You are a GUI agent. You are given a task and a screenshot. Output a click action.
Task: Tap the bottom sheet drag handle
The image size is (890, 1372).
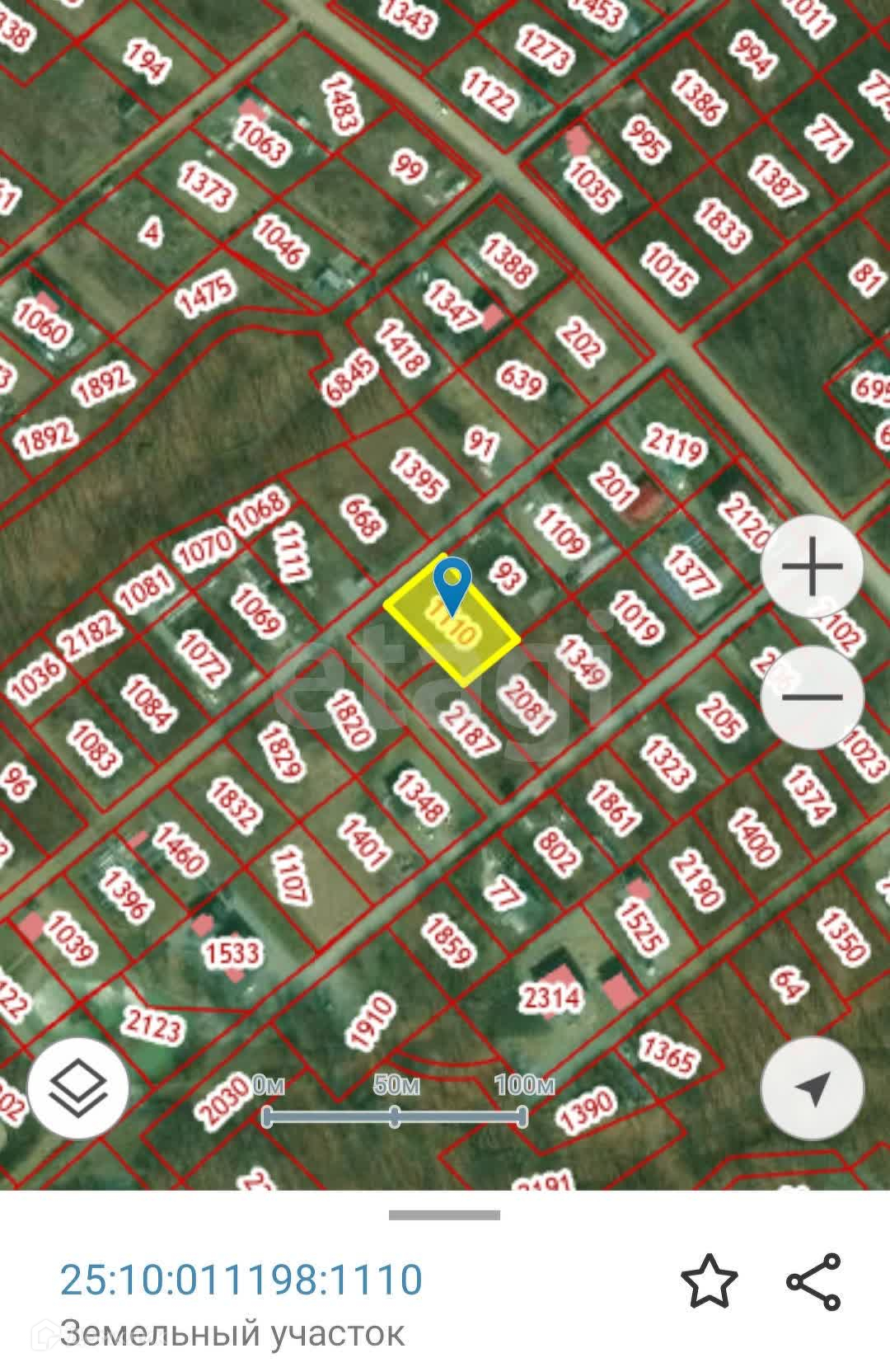444,1215
